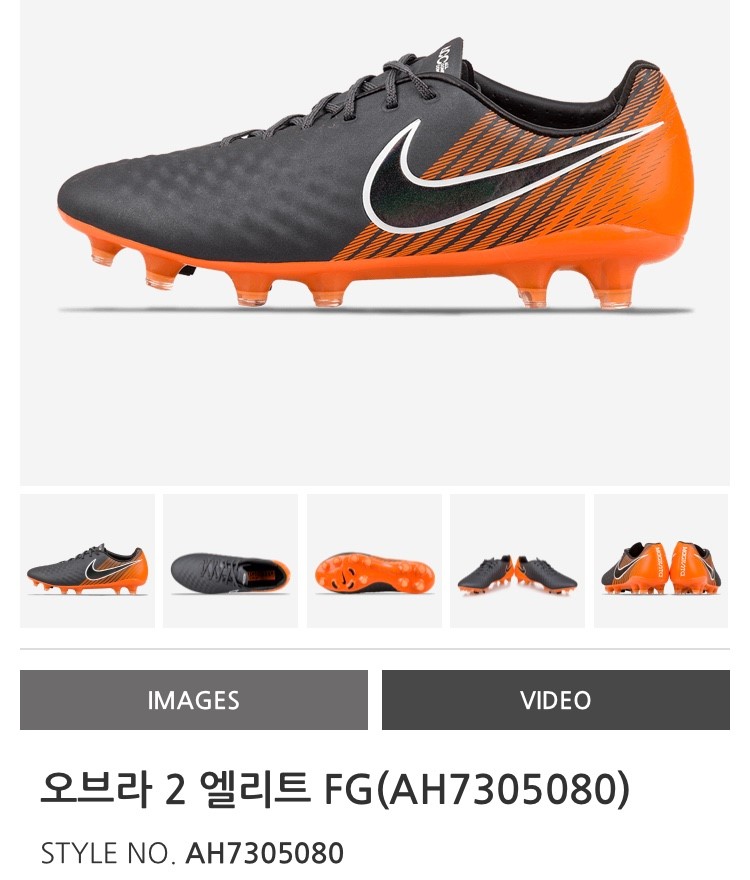Select the side-view shoe thumbnail
750x880 pixels.
[x=87, y=561]
